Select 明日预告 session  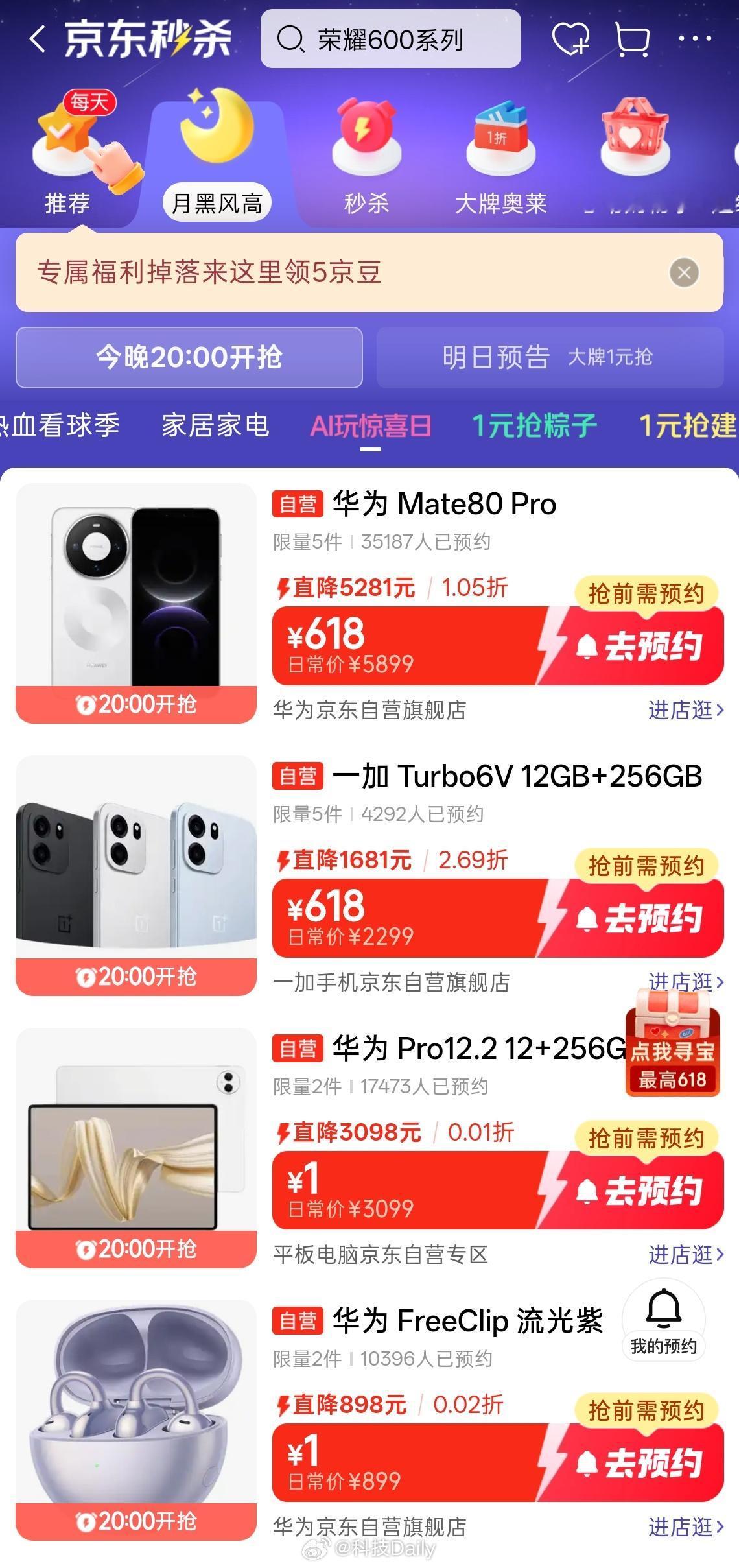550,357
